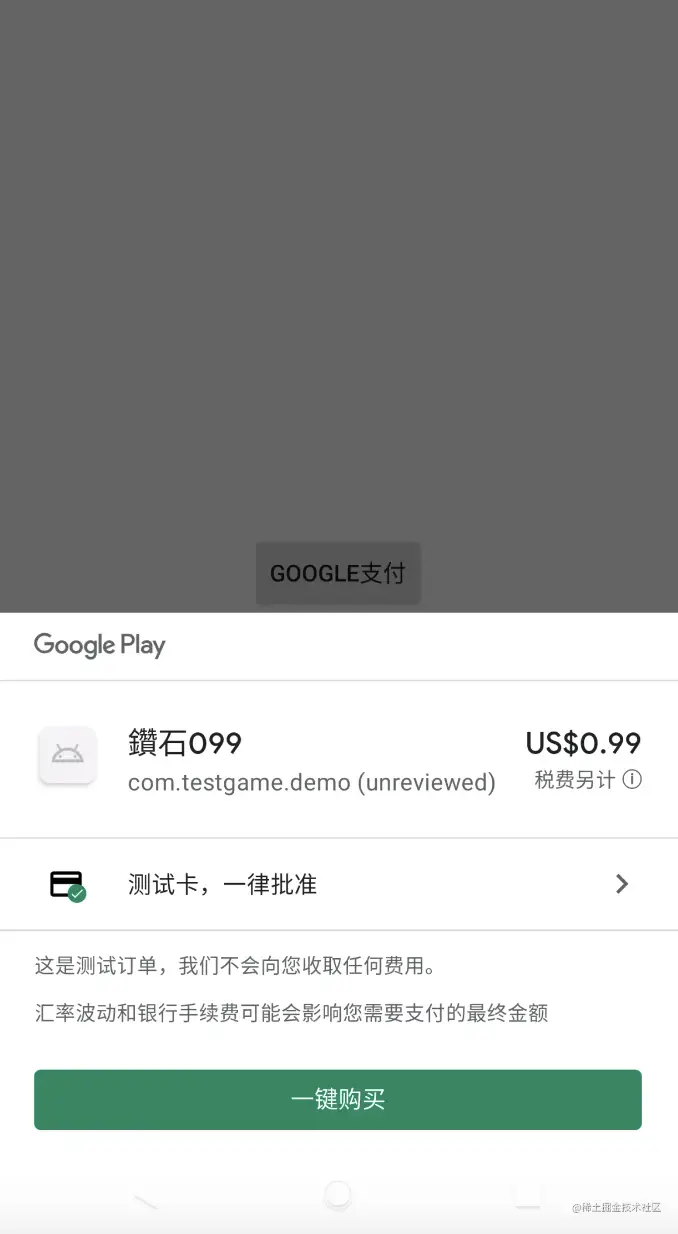Tap the GOOGLE支付 button
The height and width of the screenshot is (1234, 678).
[338, 573]
